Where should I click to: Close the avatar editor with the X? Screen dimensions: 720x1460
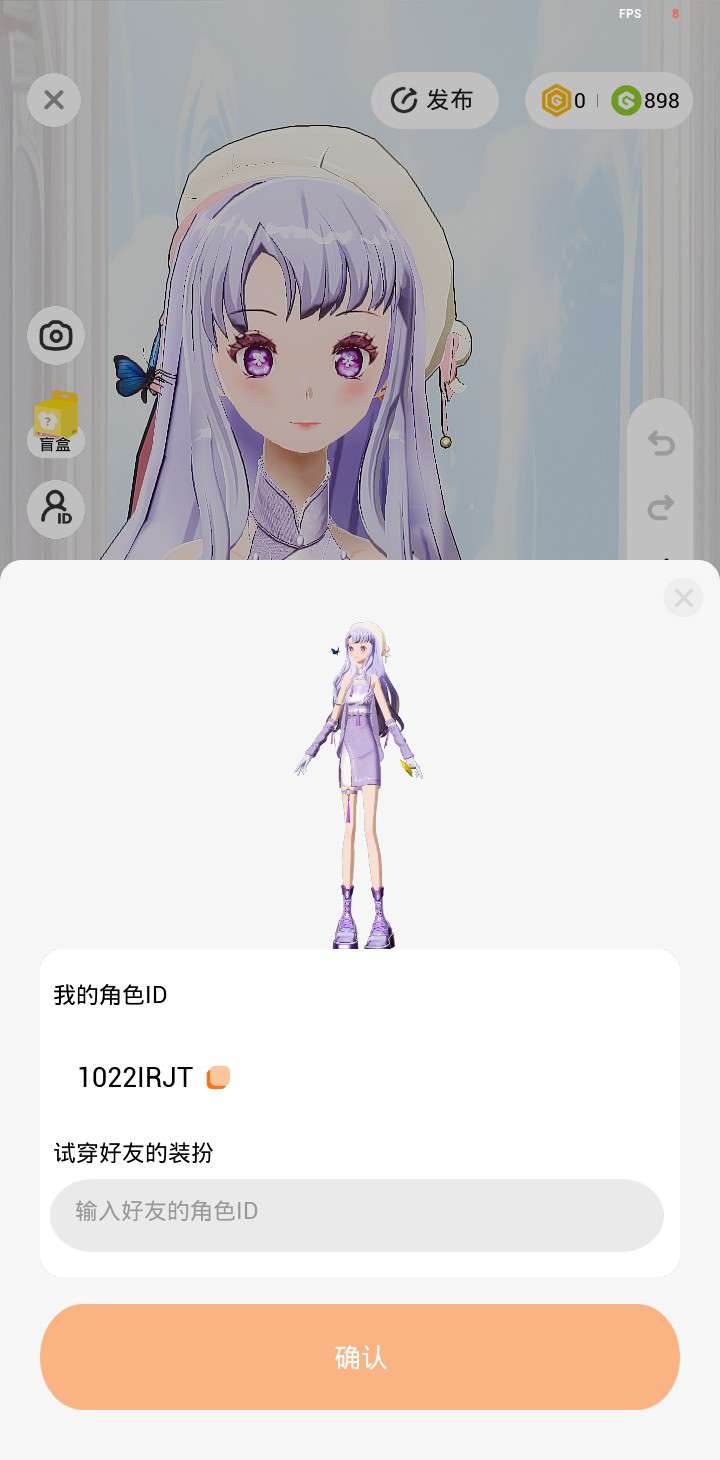(x=54, y=100)
